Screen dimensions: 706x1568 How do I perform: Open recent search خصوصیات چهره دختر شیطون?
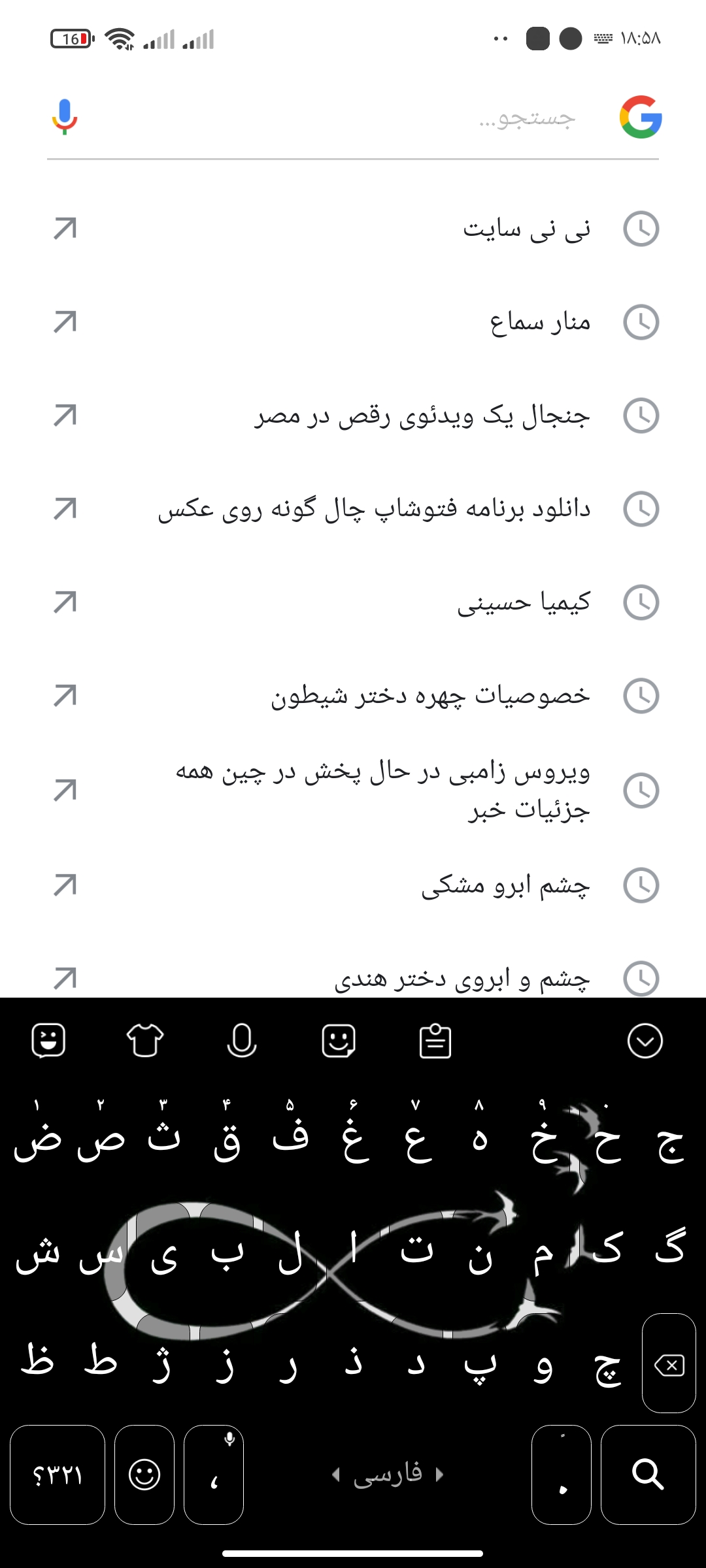(430, 696)
